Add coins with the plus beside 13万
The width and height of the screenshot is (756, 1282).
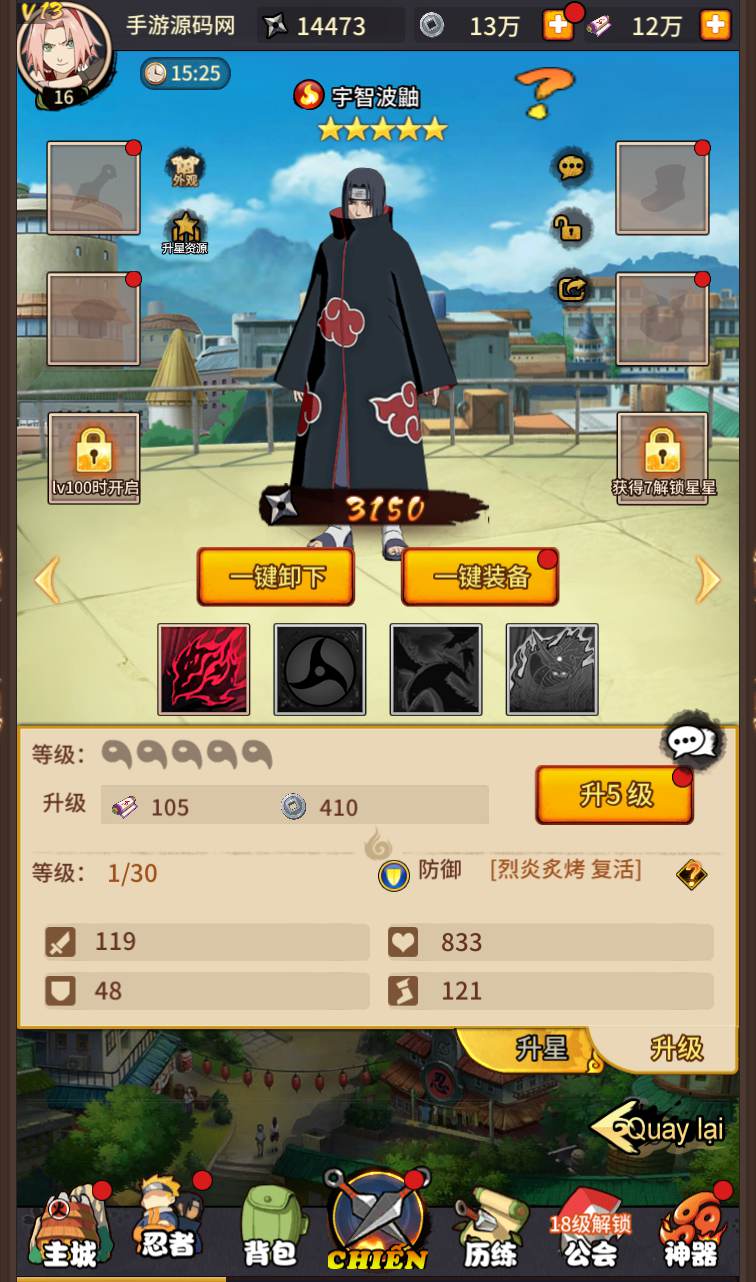(x=558, y=26)
